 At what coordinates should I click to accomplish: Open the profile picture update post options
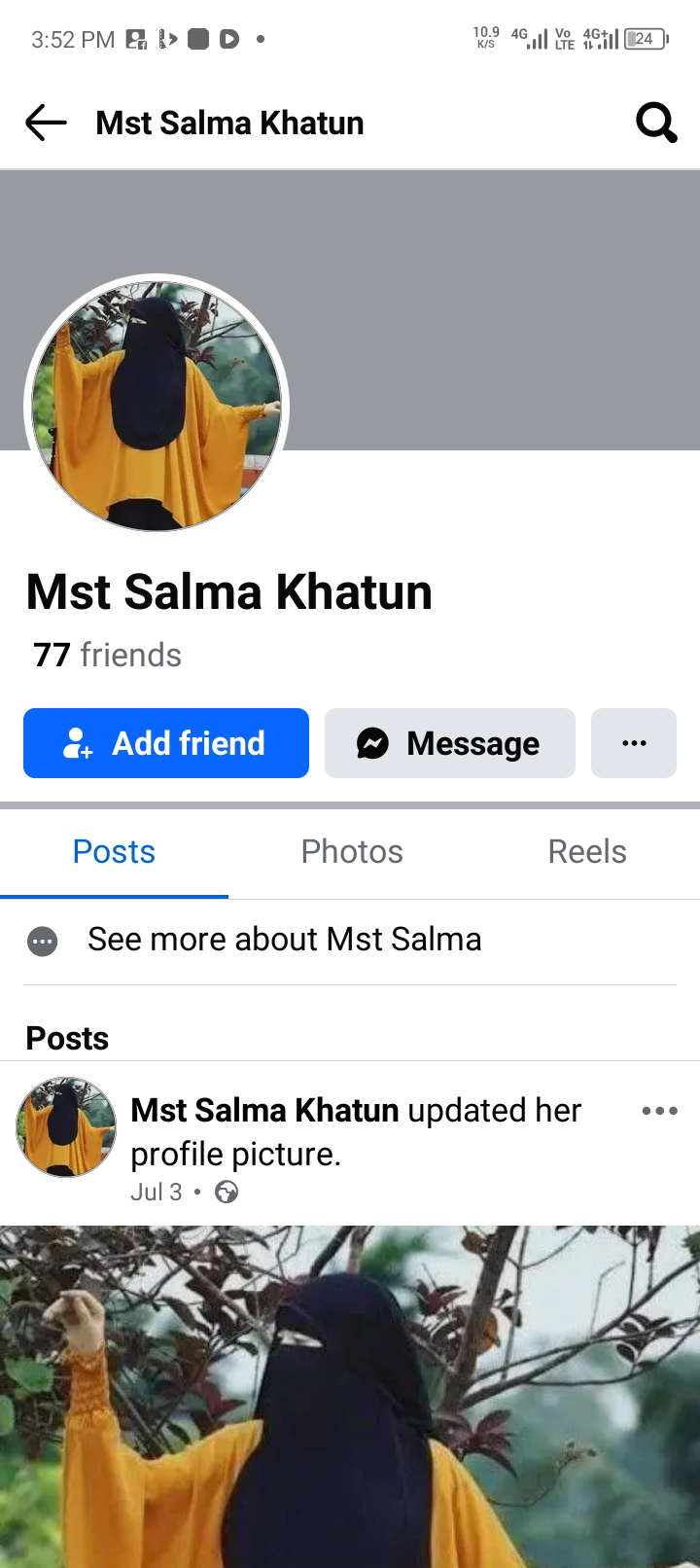659,1111
